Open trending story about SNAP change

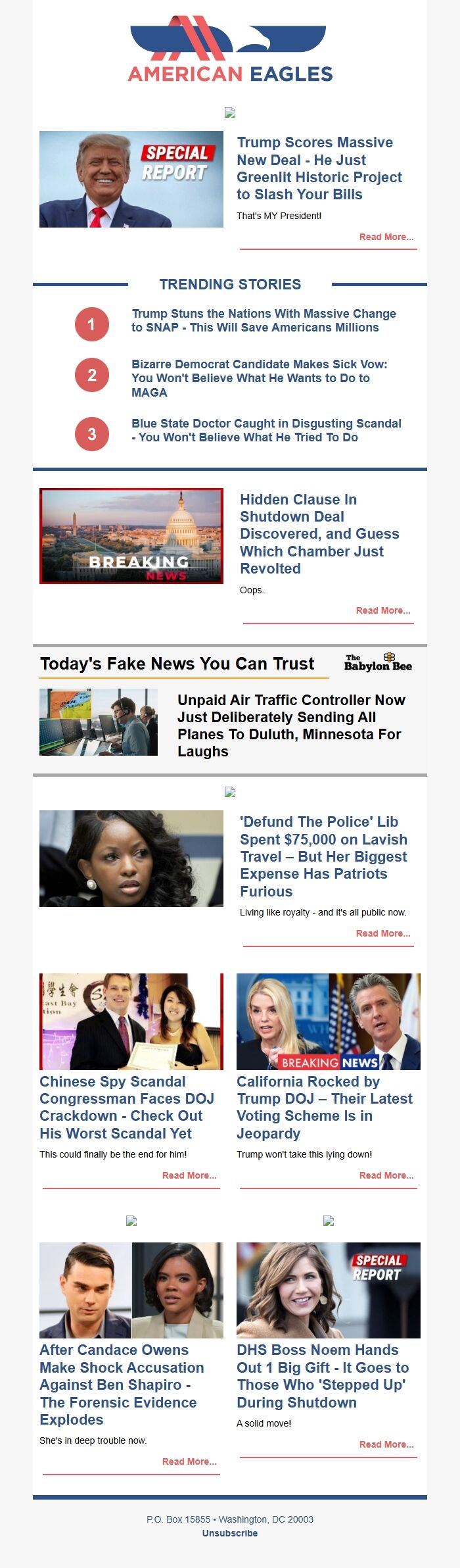coord(263,320)
